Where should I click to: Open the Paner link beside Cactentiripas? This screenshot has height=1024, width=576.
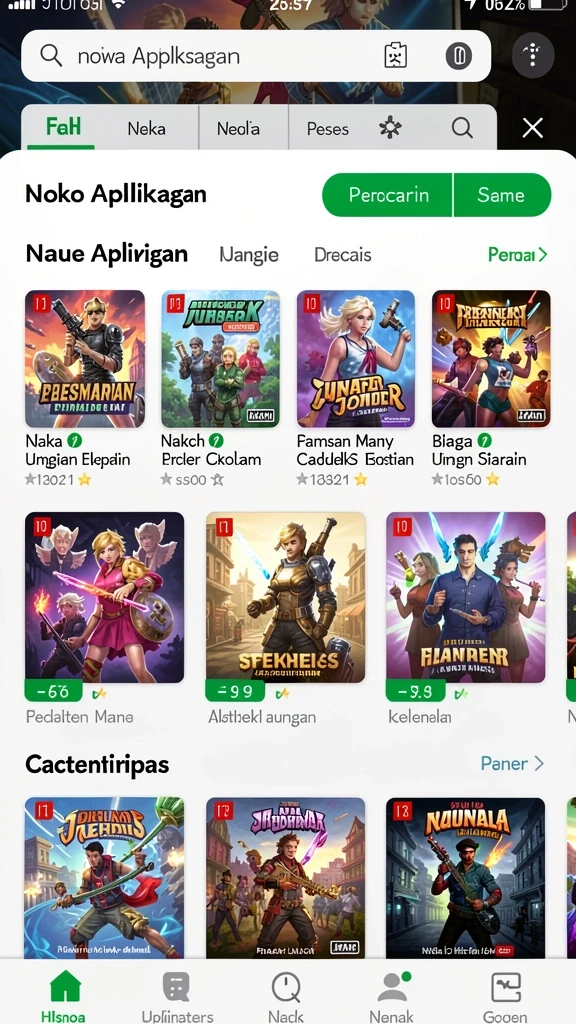513,763
